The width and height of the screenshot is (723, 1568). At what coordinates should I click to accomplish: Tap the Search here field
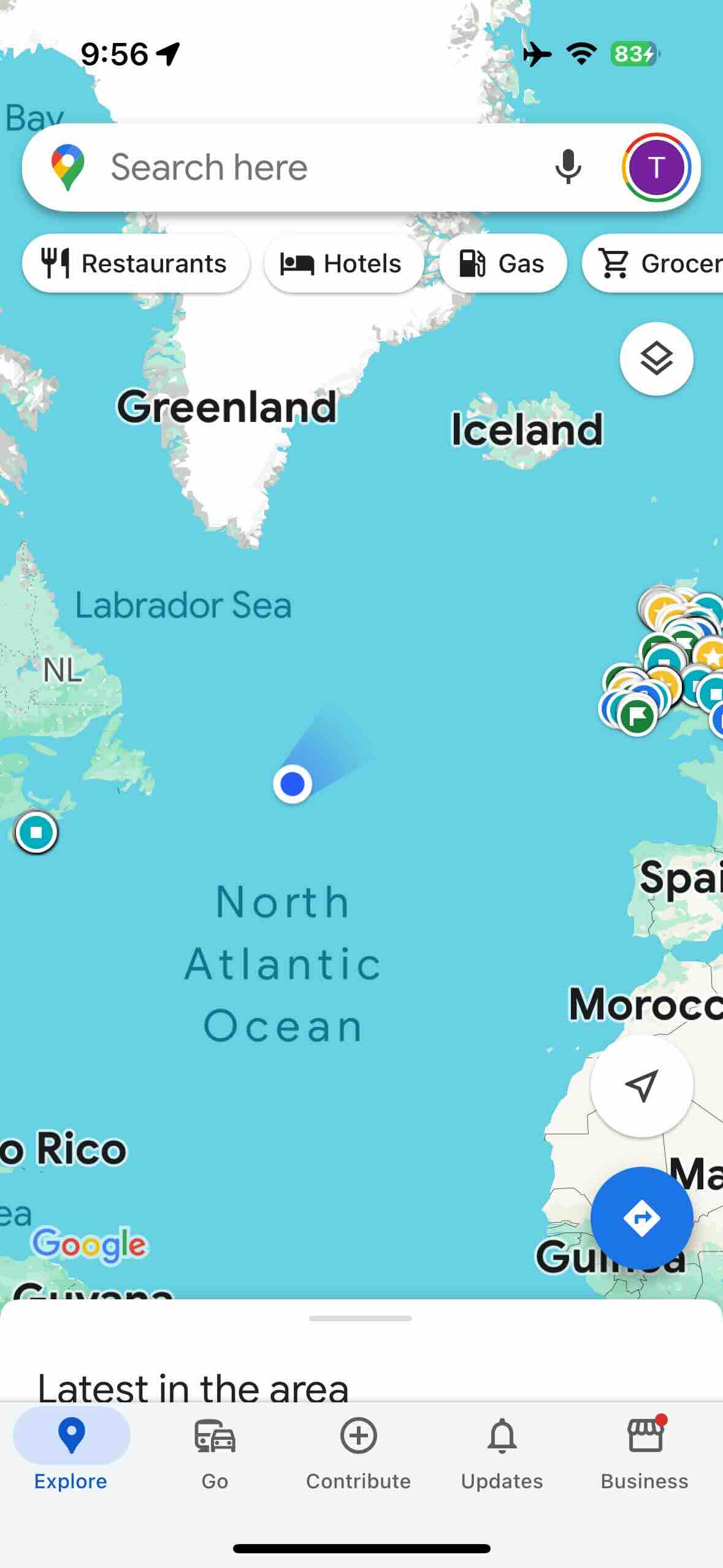[x=307, y=167]
